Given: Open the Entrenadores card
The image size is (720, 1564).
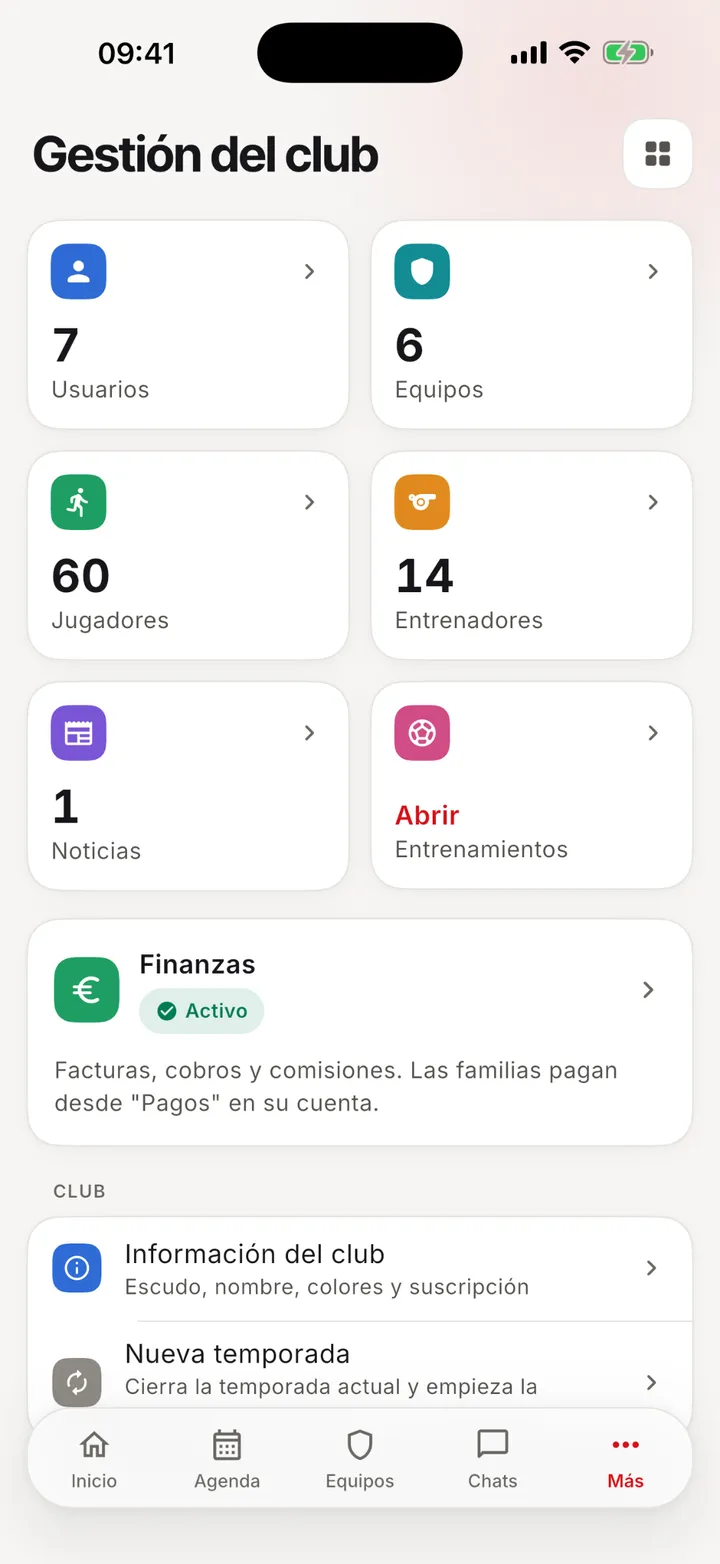Looking at the screenshot, I should click(532, 556).
